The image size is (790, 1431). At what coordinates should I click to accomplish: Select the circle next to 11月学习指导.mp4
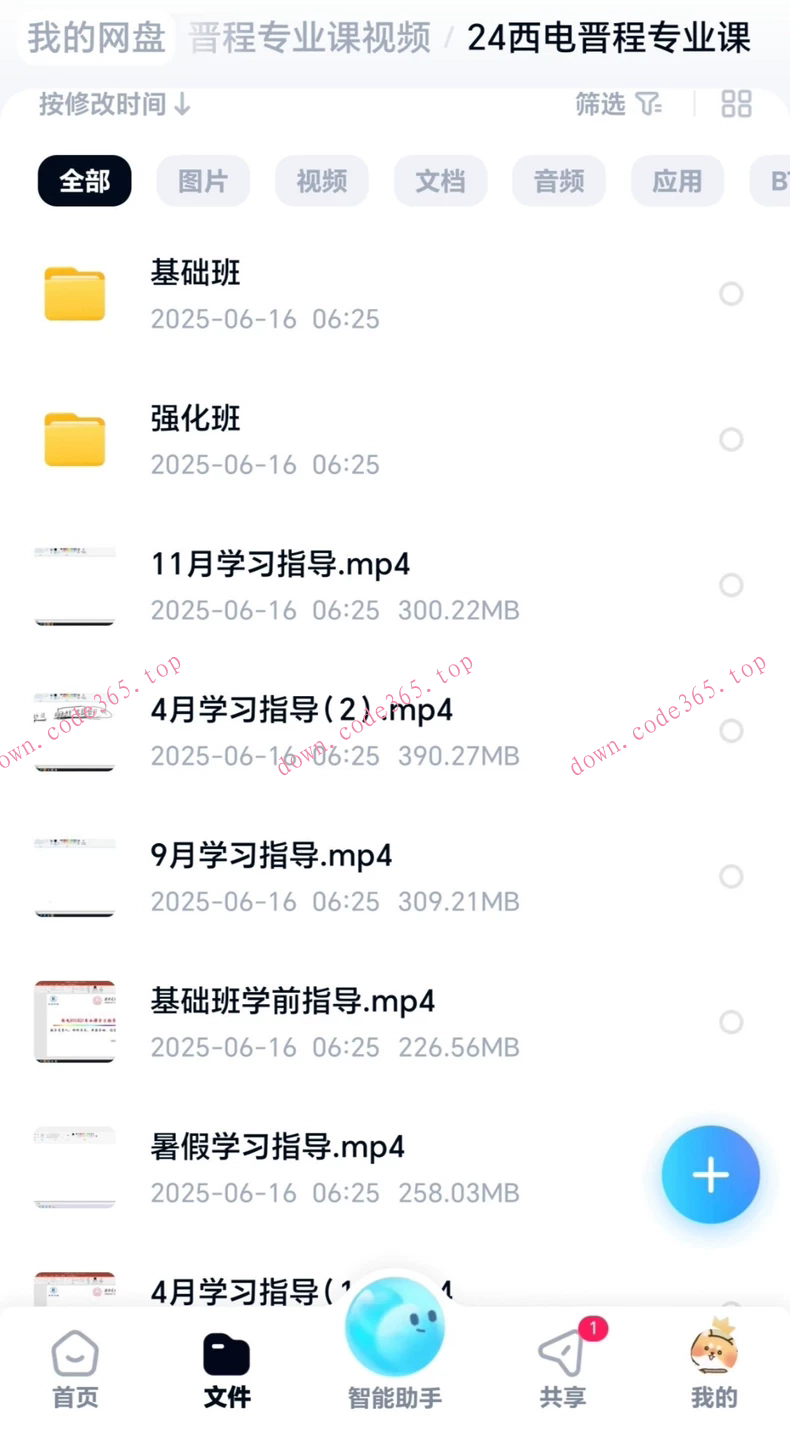pyautogui.click(x=731, y=585)
